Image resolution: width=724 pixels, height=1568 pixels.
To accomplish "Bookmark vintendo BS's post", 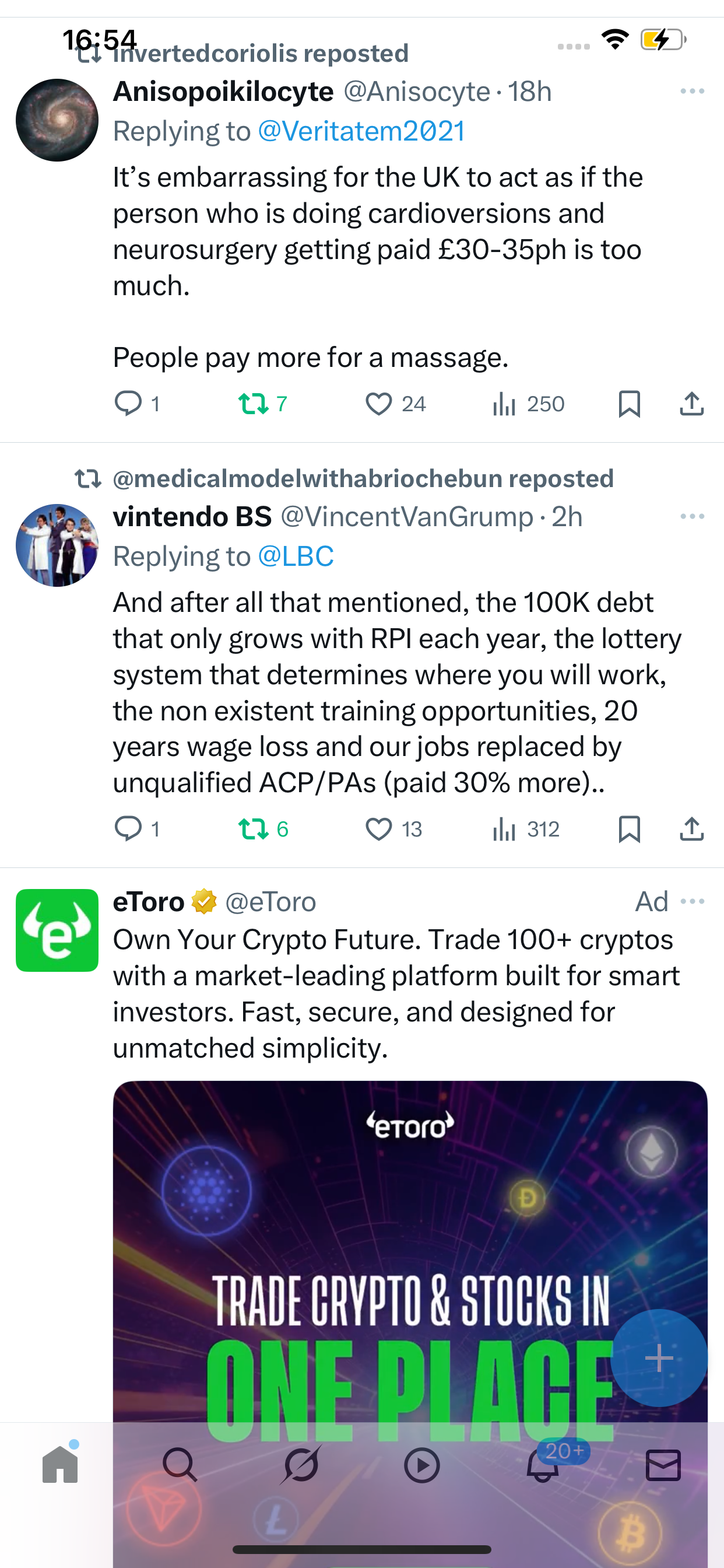I will pyautogui.click(x=629, y=829).
